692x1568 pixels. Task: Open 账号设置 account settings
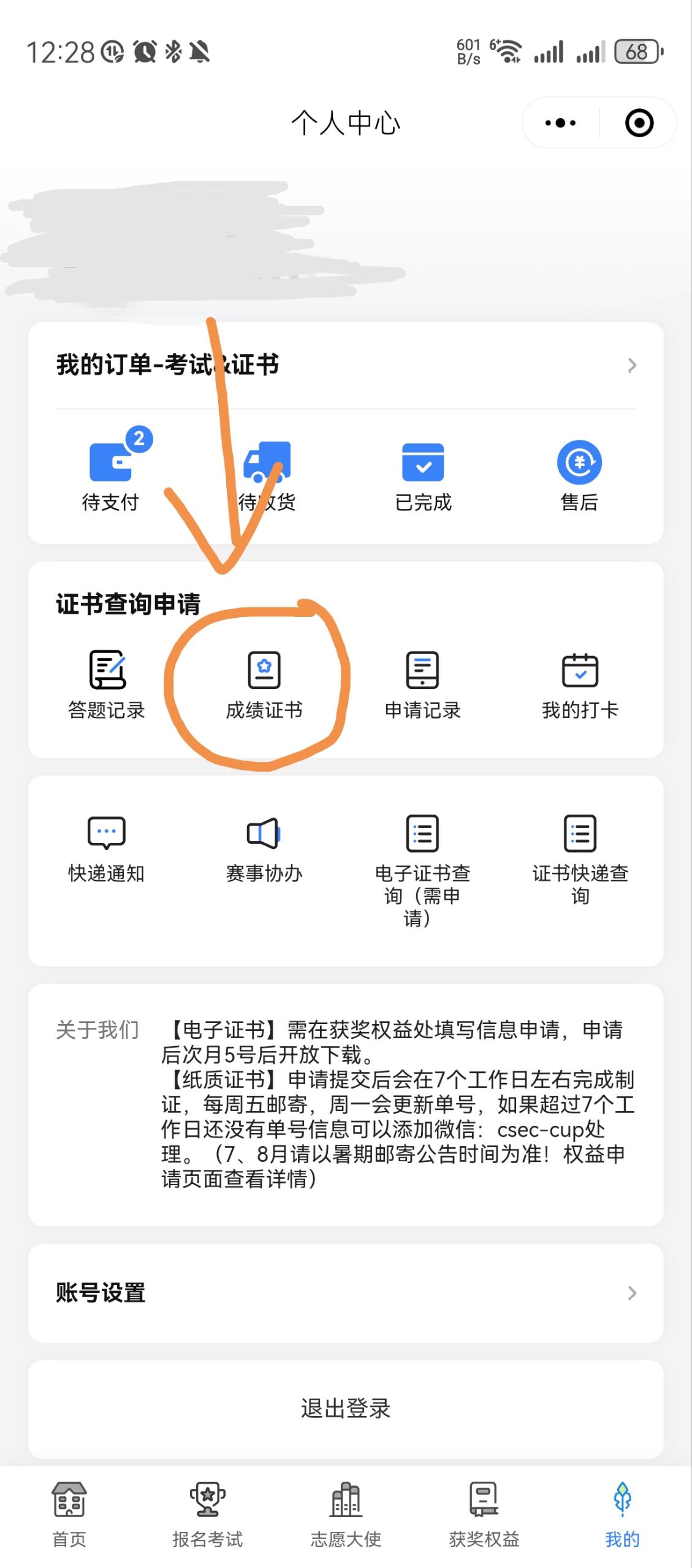click(346, 1293)
